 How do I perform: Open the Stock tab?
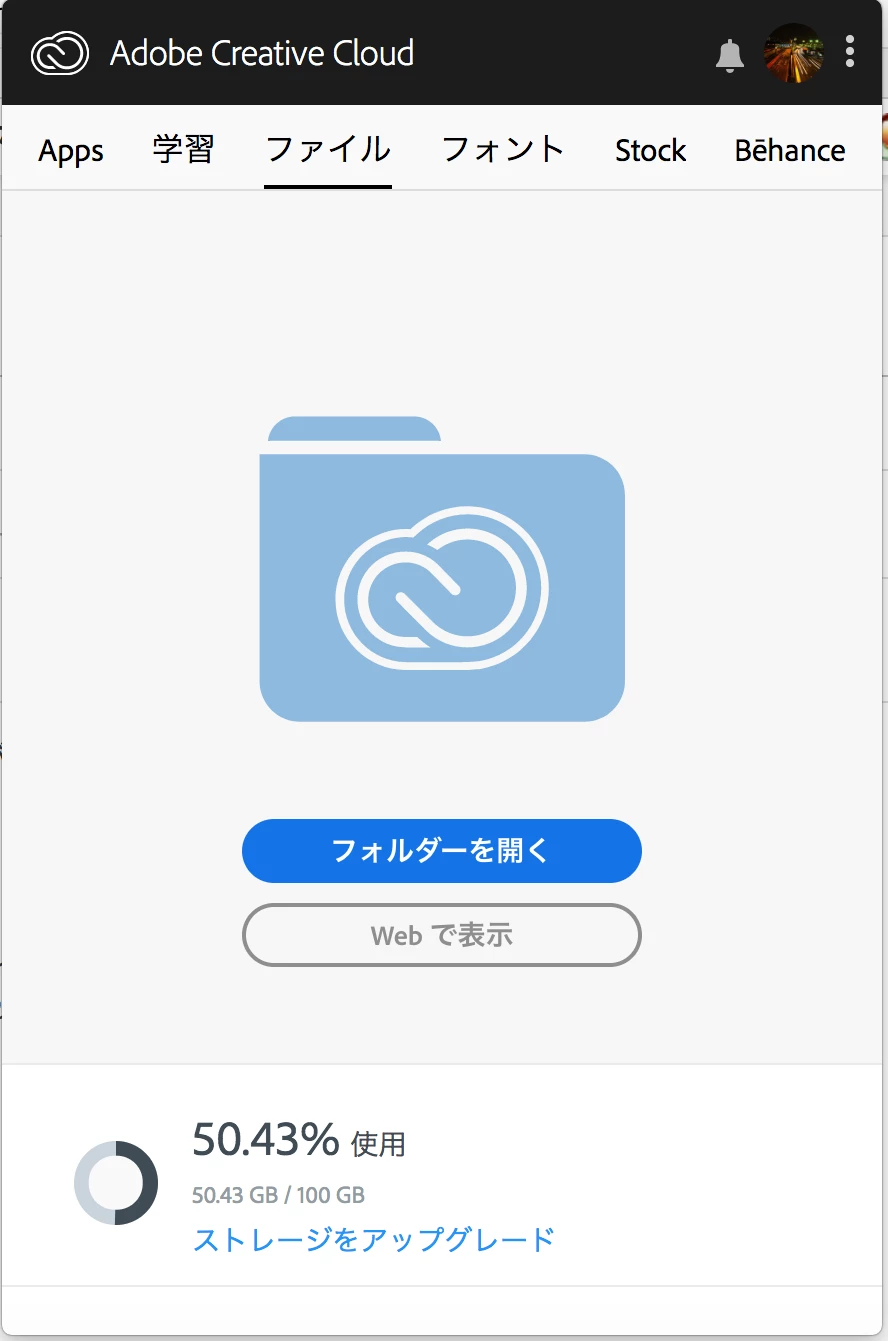tap(650, 151)
